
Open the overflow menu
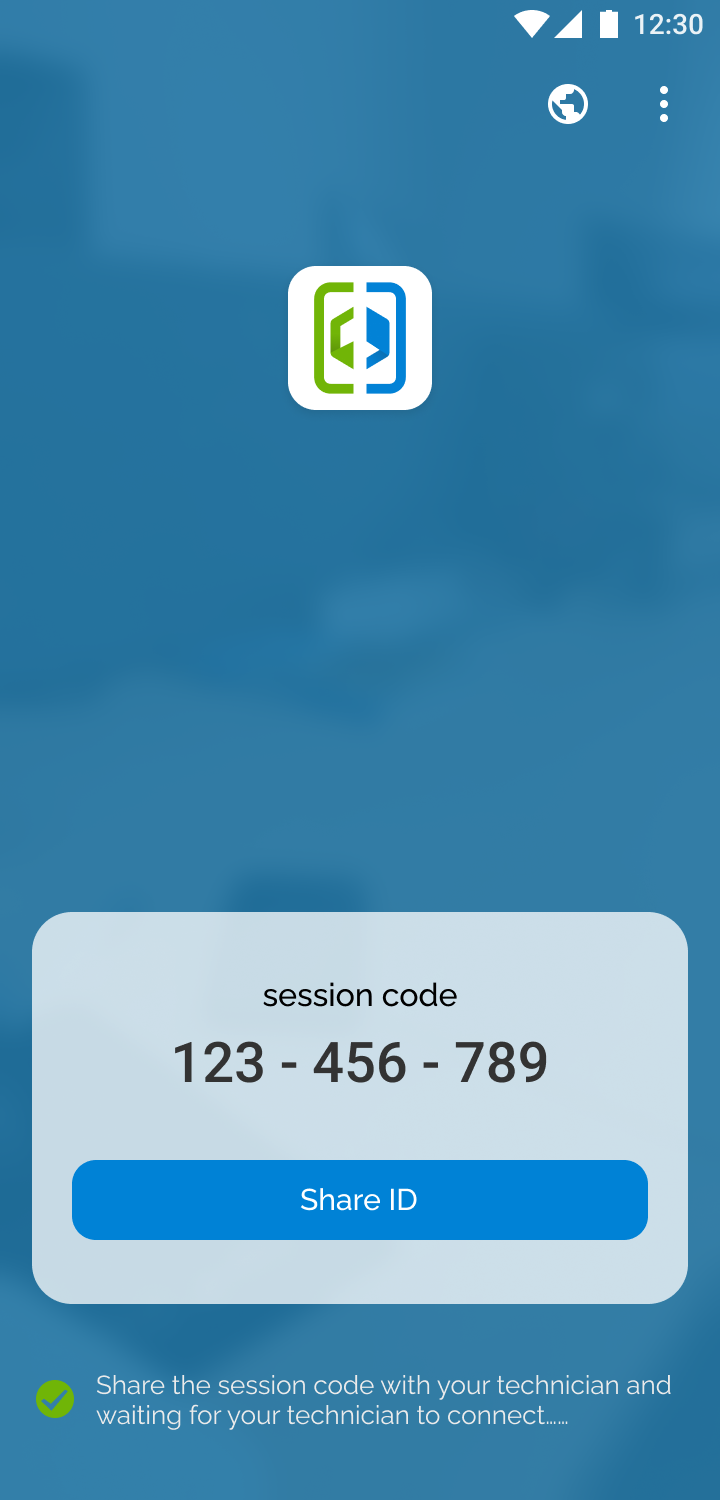coord(664,104)
